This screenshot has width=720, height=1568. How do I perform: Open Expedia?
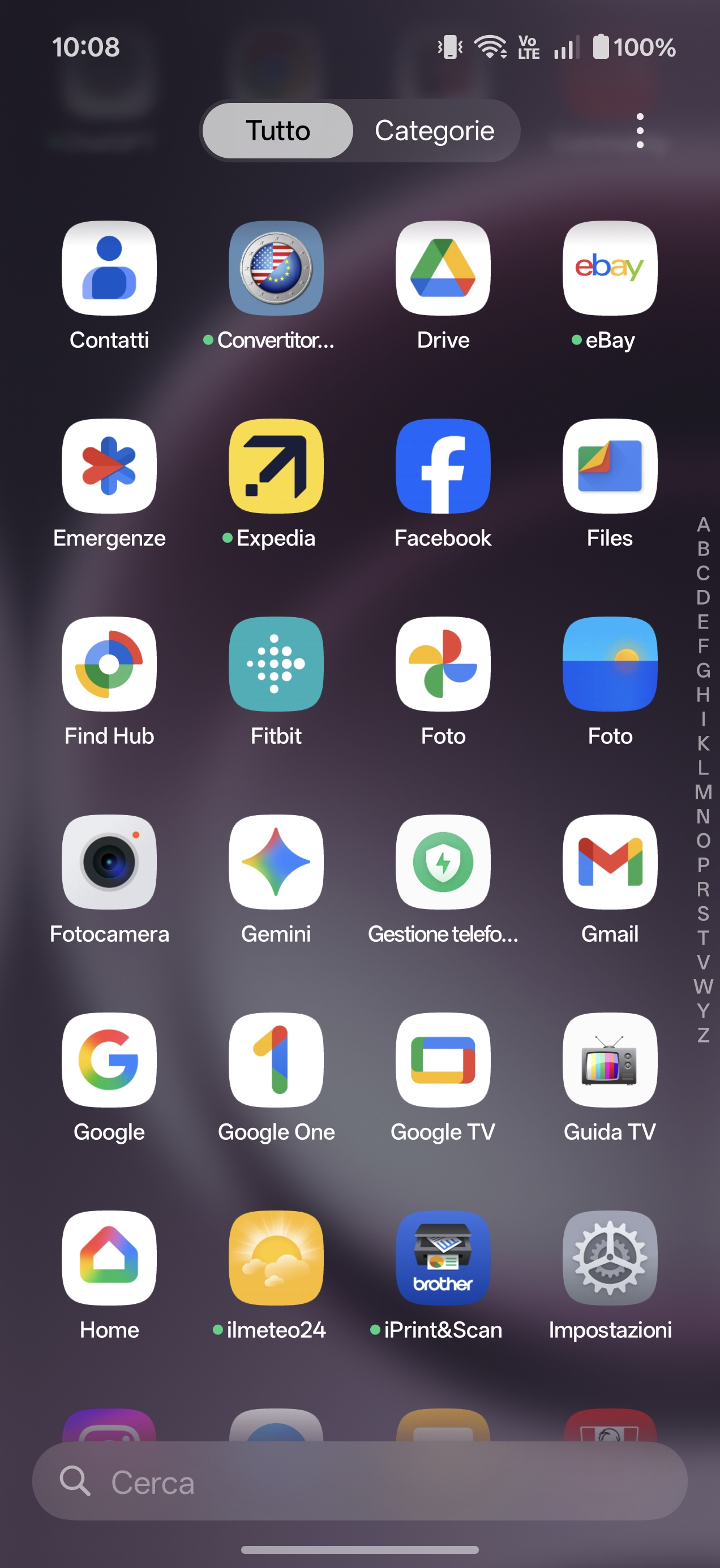[276, 466]
